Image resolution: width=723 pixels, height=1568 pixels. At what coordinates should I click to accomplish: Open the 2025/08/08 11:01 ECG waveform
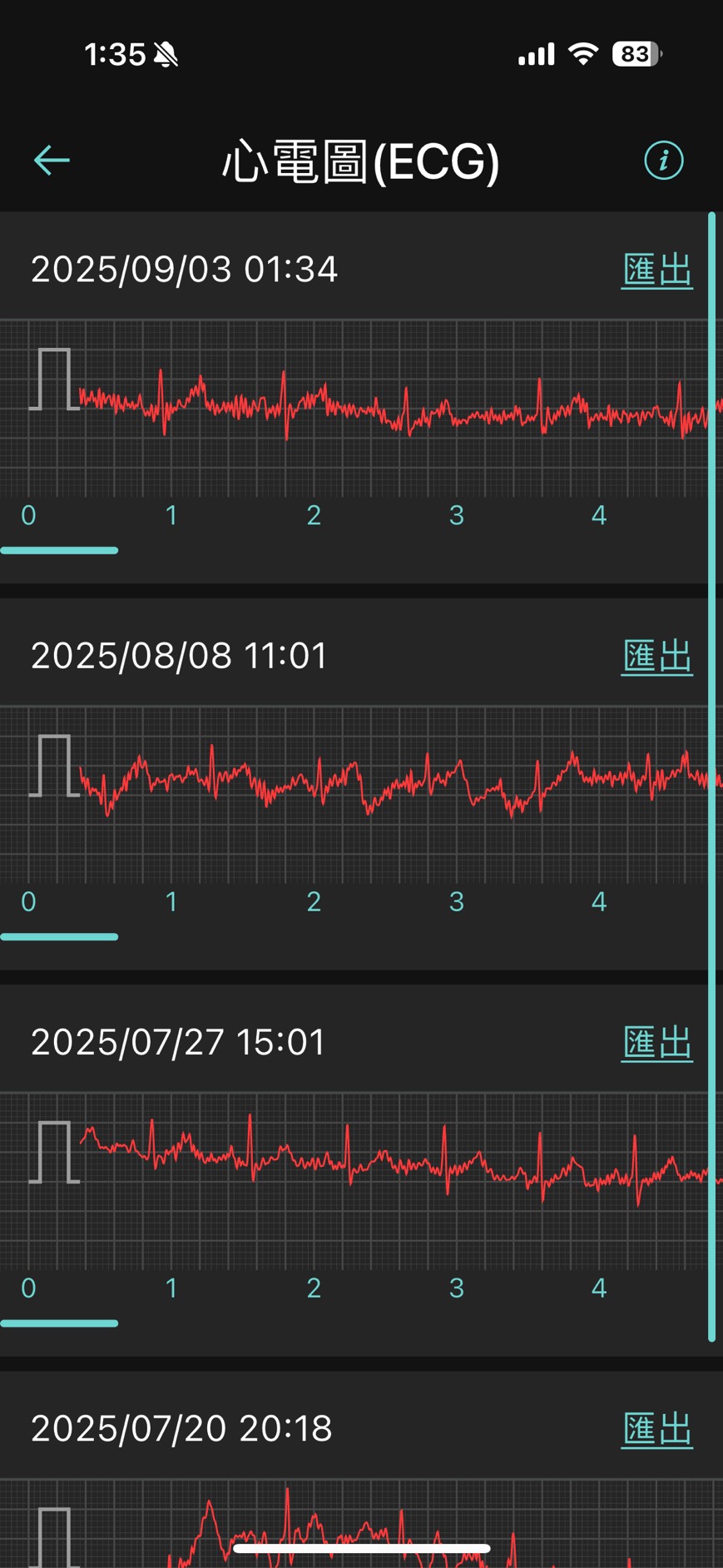click(354, 794)
